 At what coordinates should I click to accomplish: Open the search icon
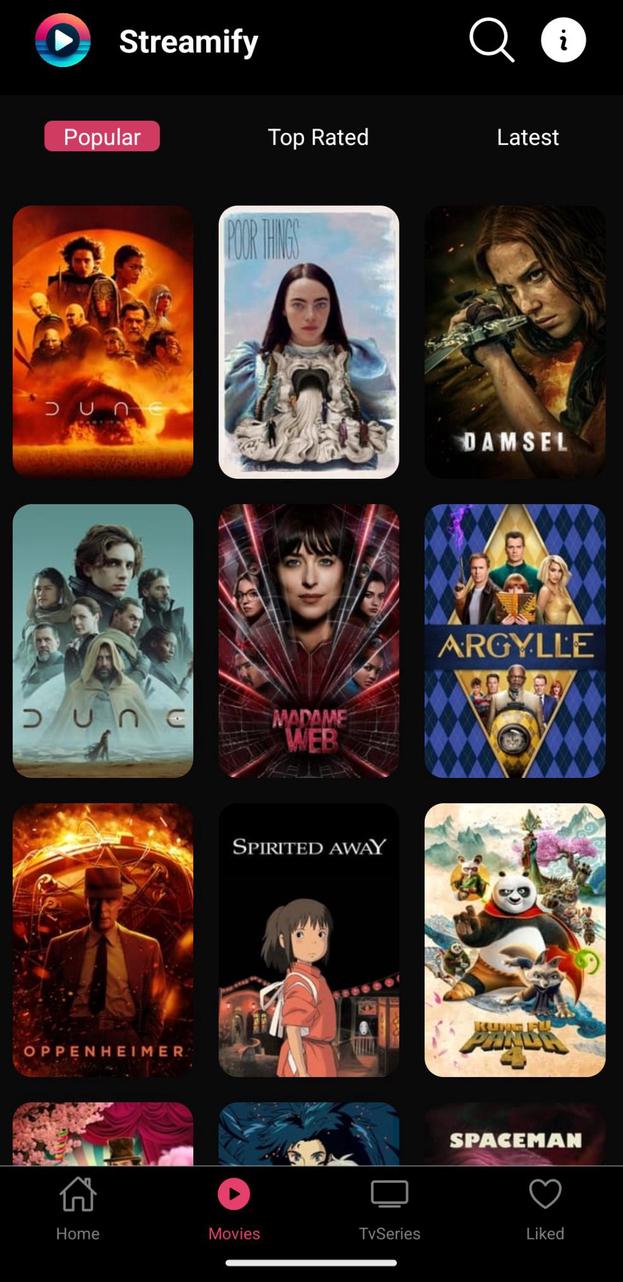[491, 40]
